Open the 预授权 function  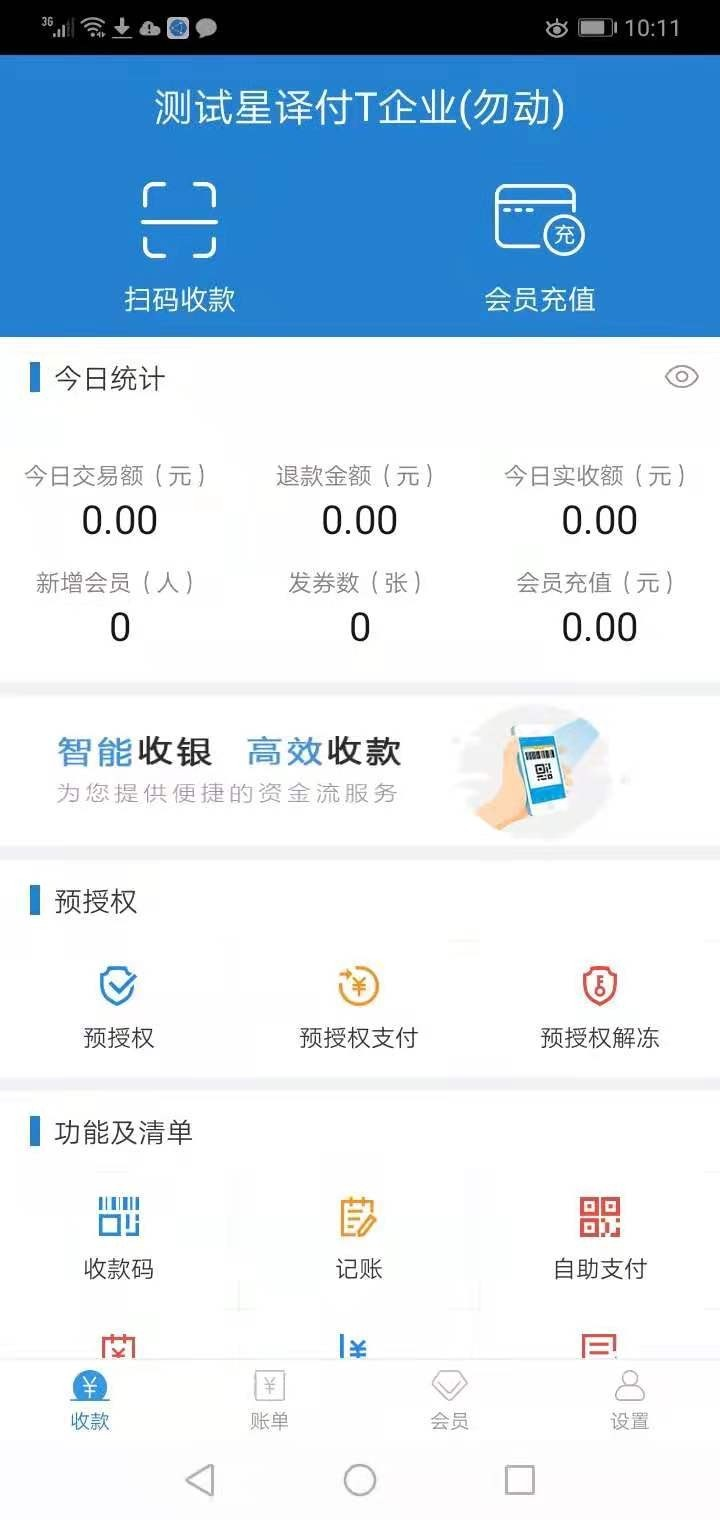click(x=119, y=1006)
